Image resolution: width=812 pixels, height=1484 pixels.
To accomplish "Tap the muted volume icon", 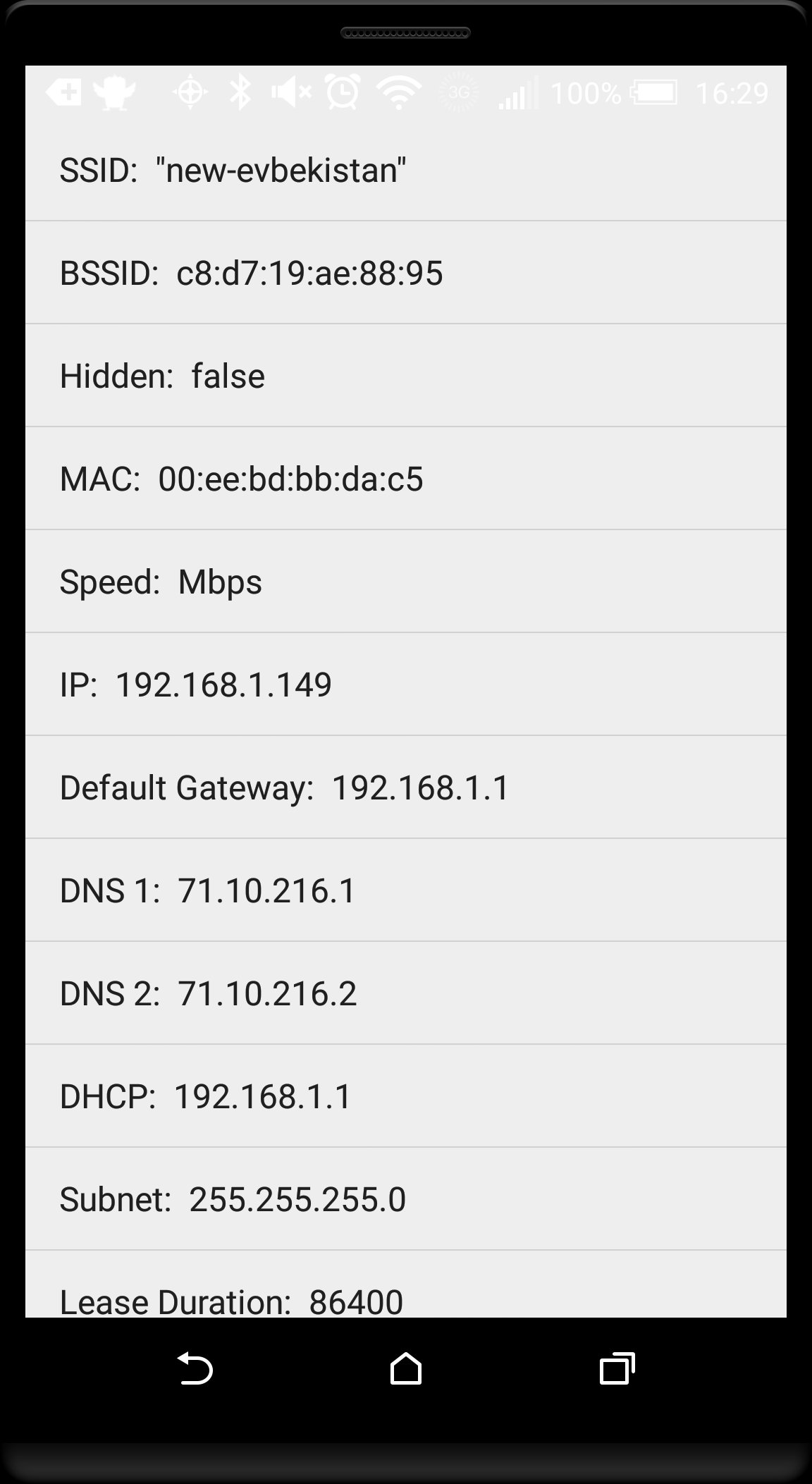I will (289, 94).
